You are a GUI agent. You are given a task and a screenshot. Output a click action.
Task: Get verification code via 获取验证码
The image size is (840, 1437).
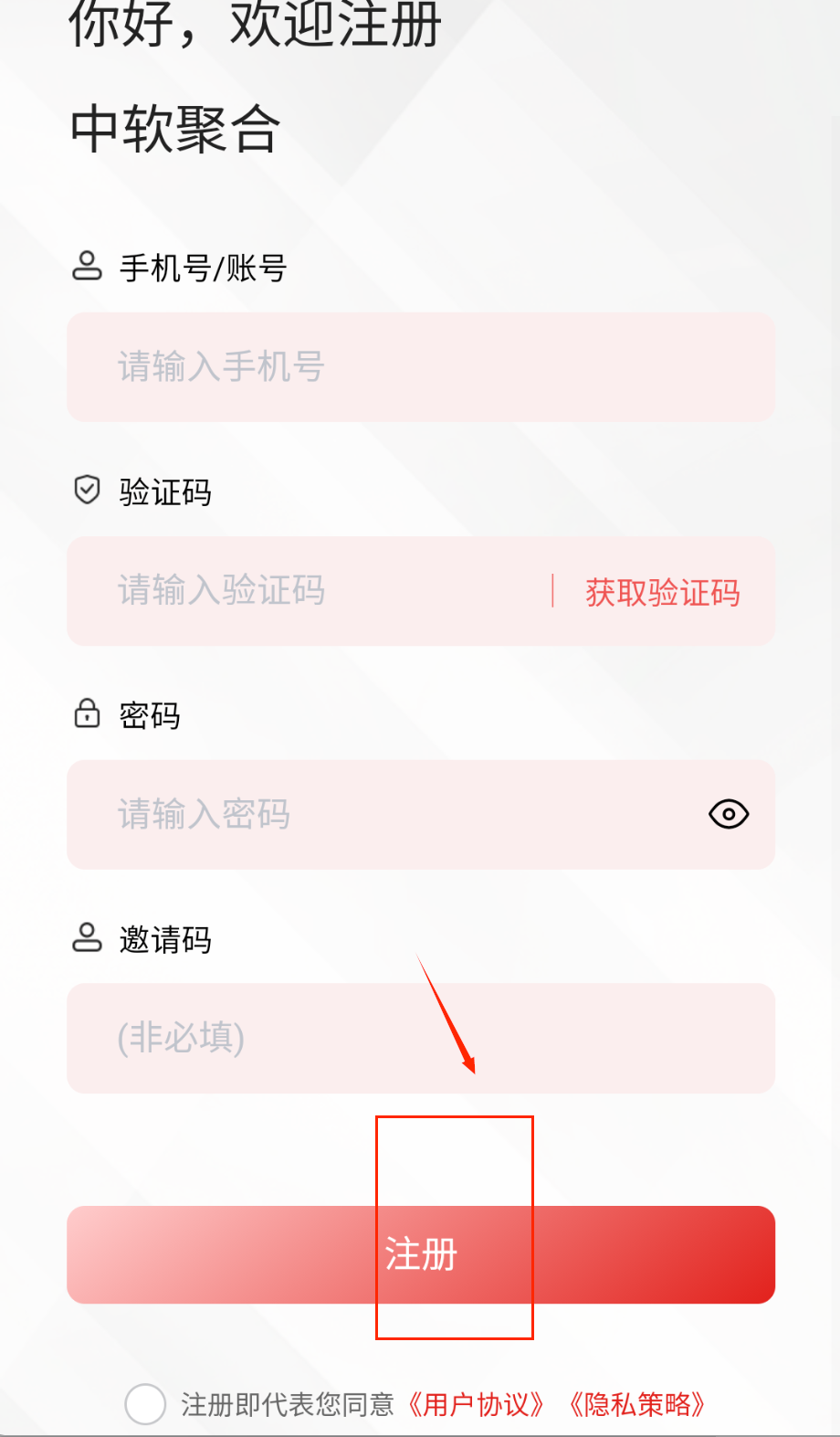tap(663, 593)
